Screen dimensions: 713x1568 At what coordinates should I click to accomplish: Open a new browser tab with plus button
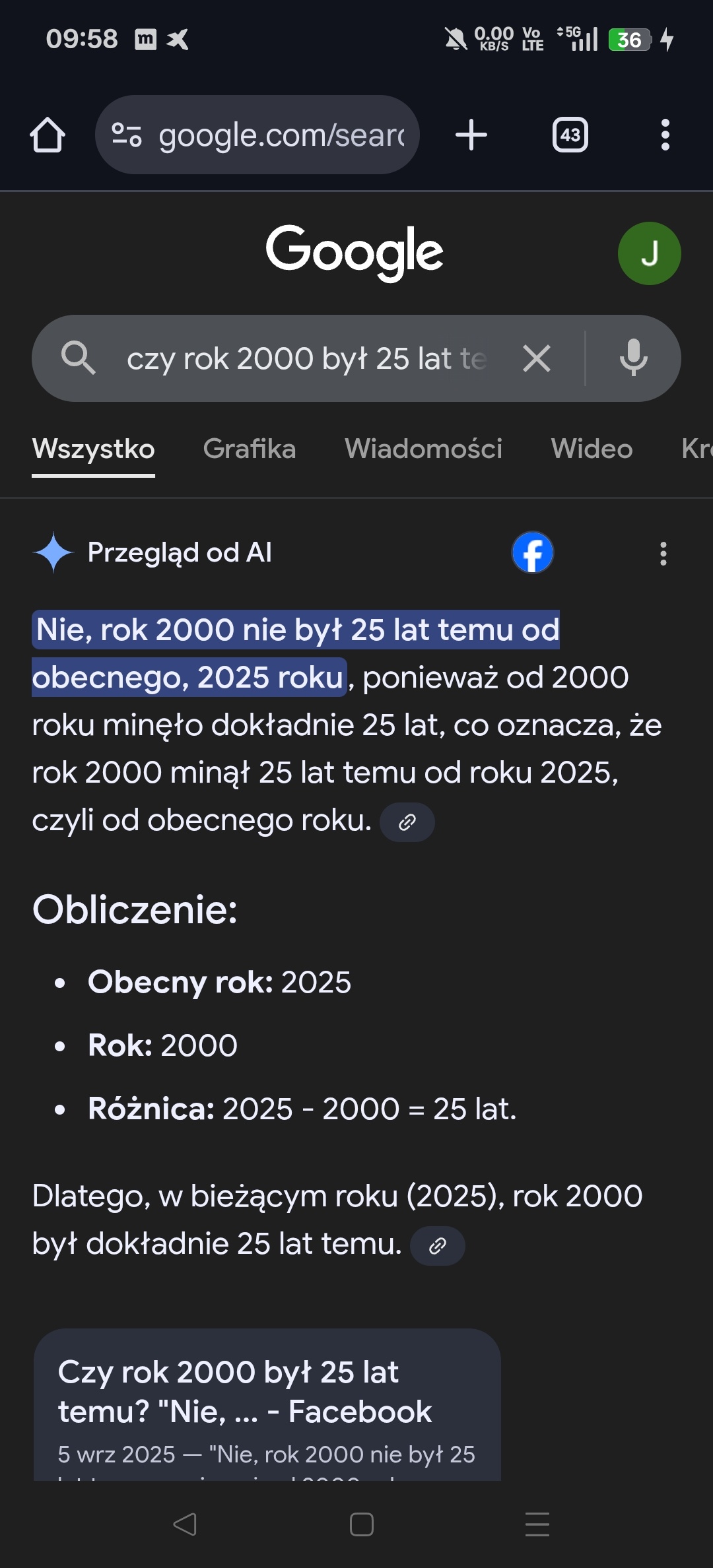coord(470,134)
